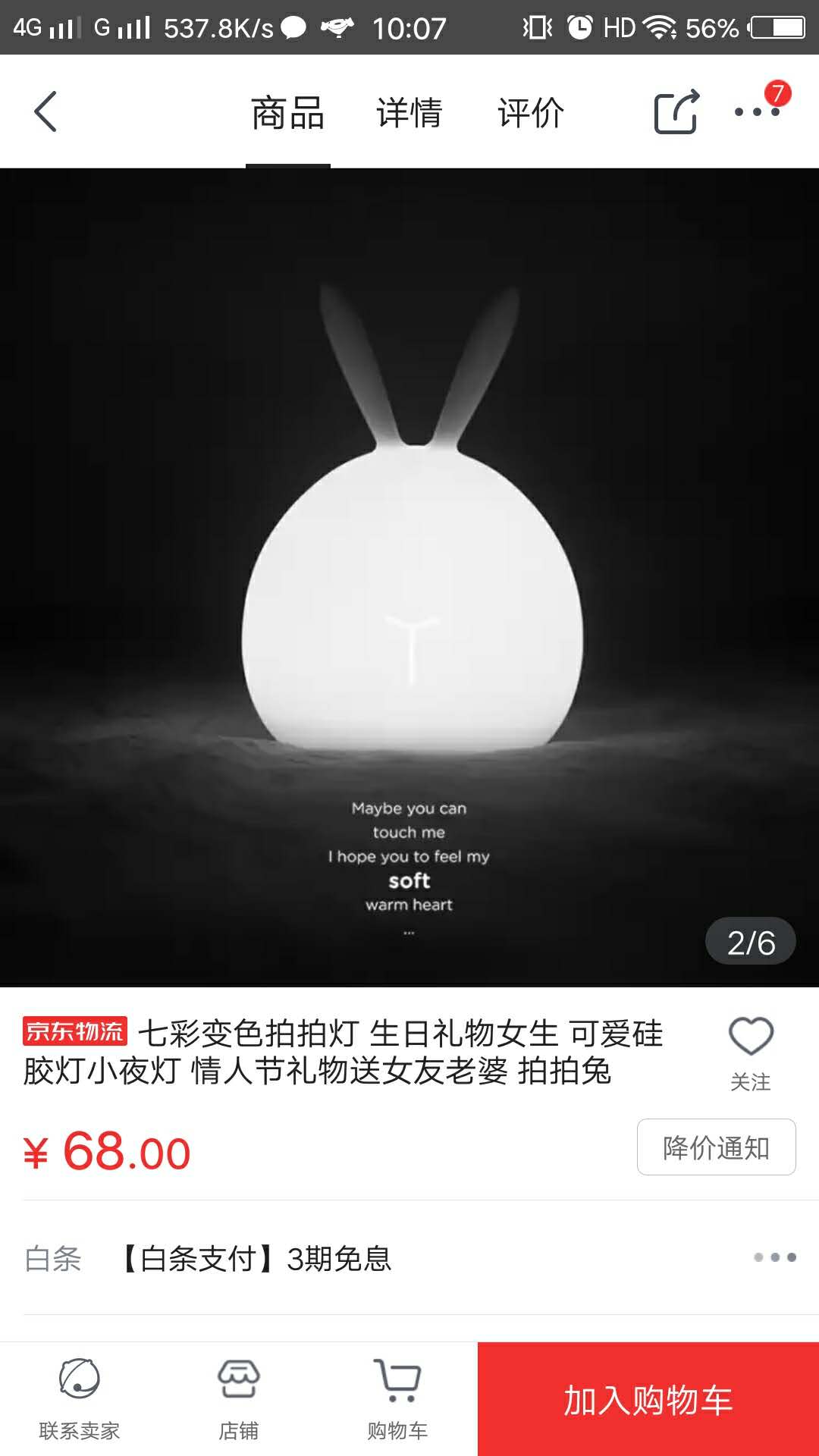Switch to the 详情 tab
The height and width of the screenshot is (1456, 819).
(x=409, y=113)
